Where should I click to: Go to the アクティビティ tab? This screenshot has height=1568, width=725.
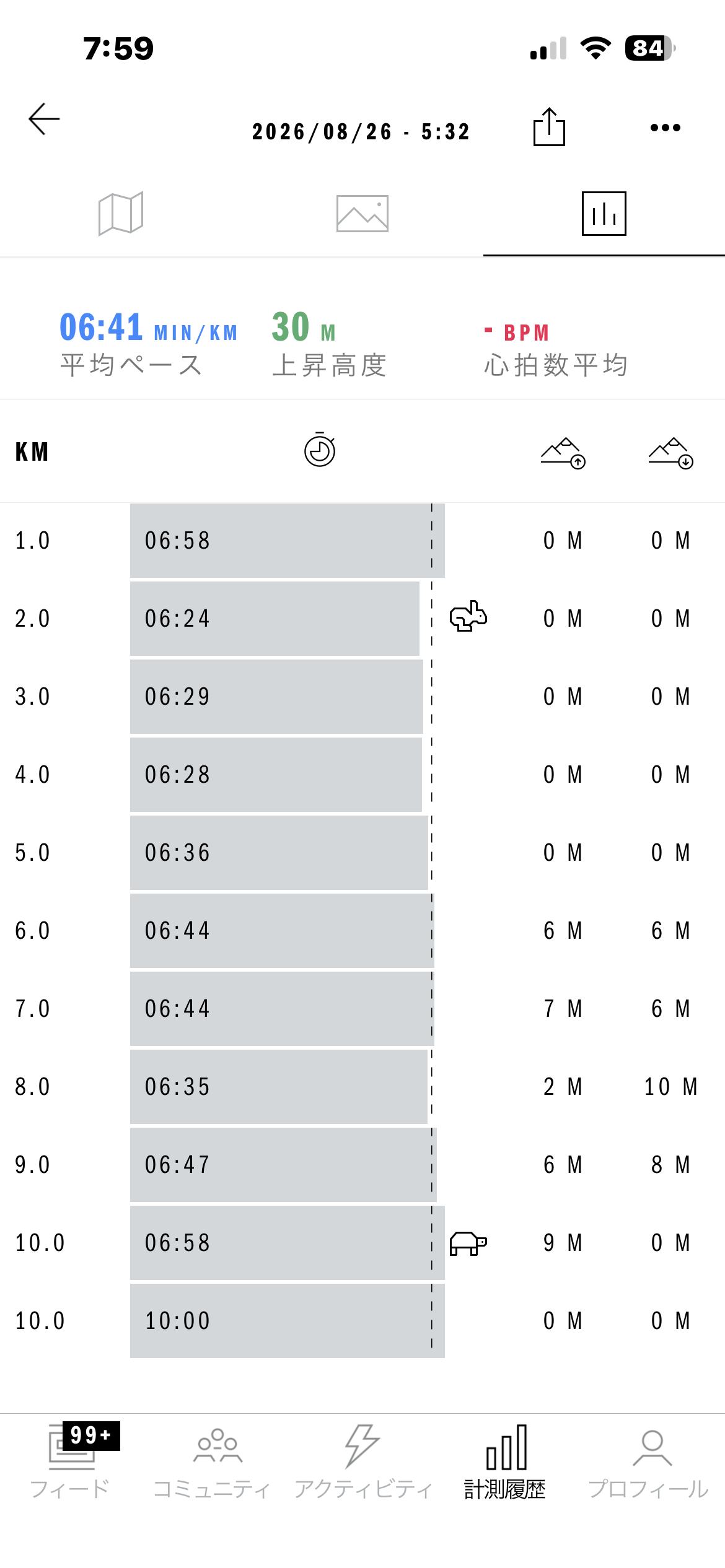362,1462
